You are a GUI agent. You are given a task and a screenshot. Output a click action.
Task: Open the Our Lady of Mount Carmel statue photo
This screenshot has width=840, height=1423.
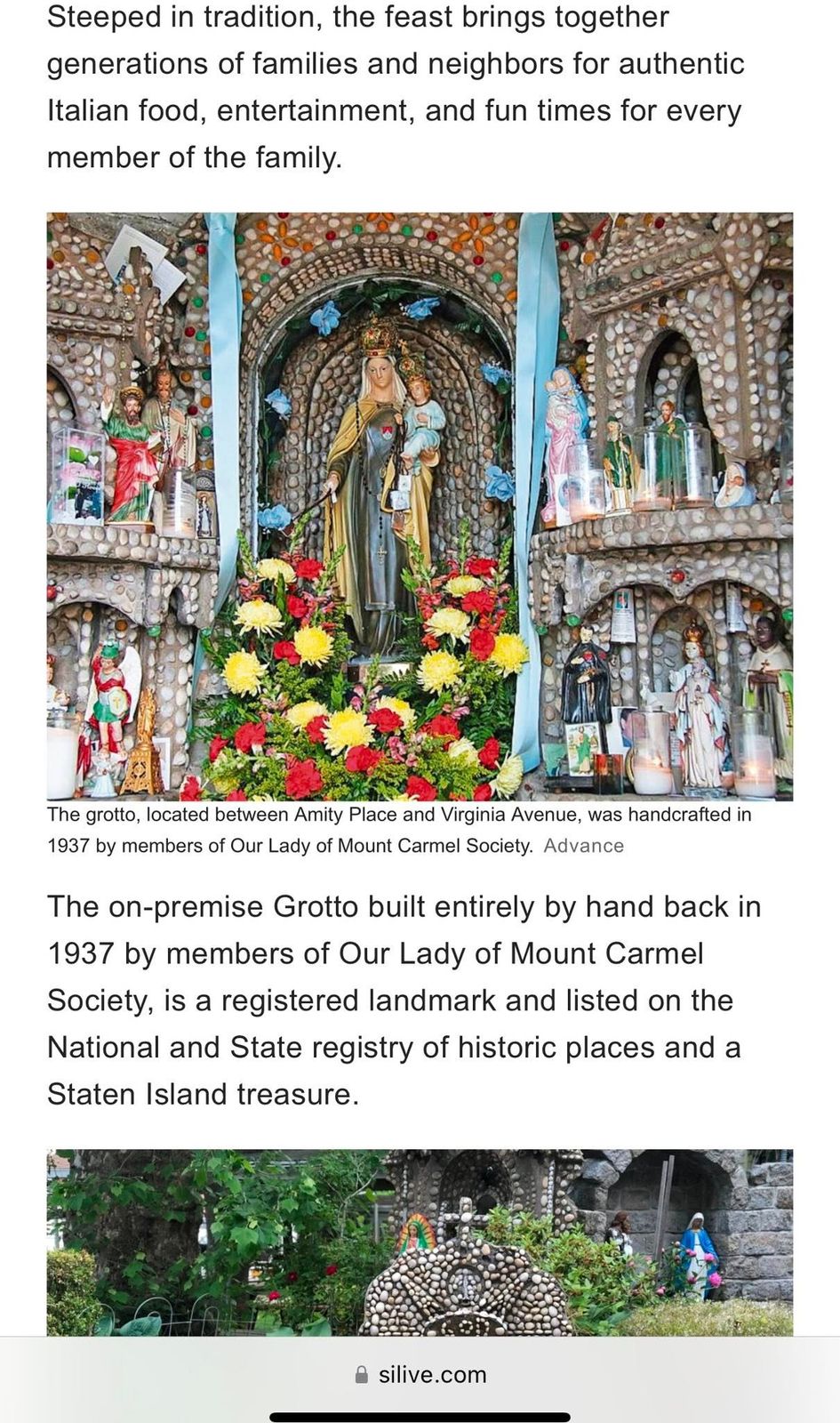point(420,506)
